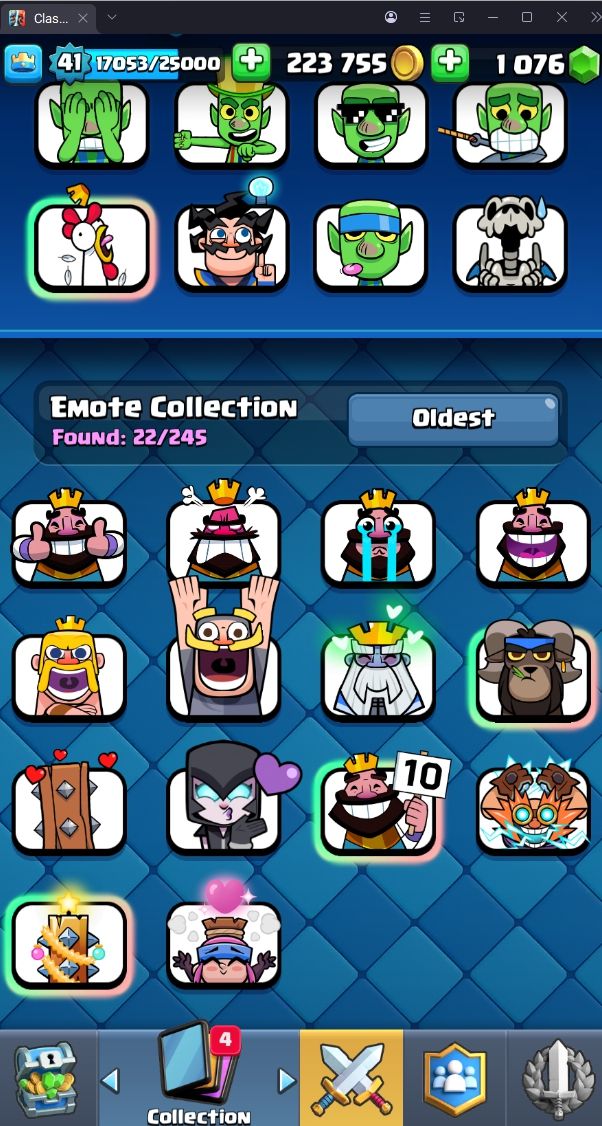602x1126 pixels.
Task: Switch to the Battle crossed-swords tab
Action: (352, 1078)
